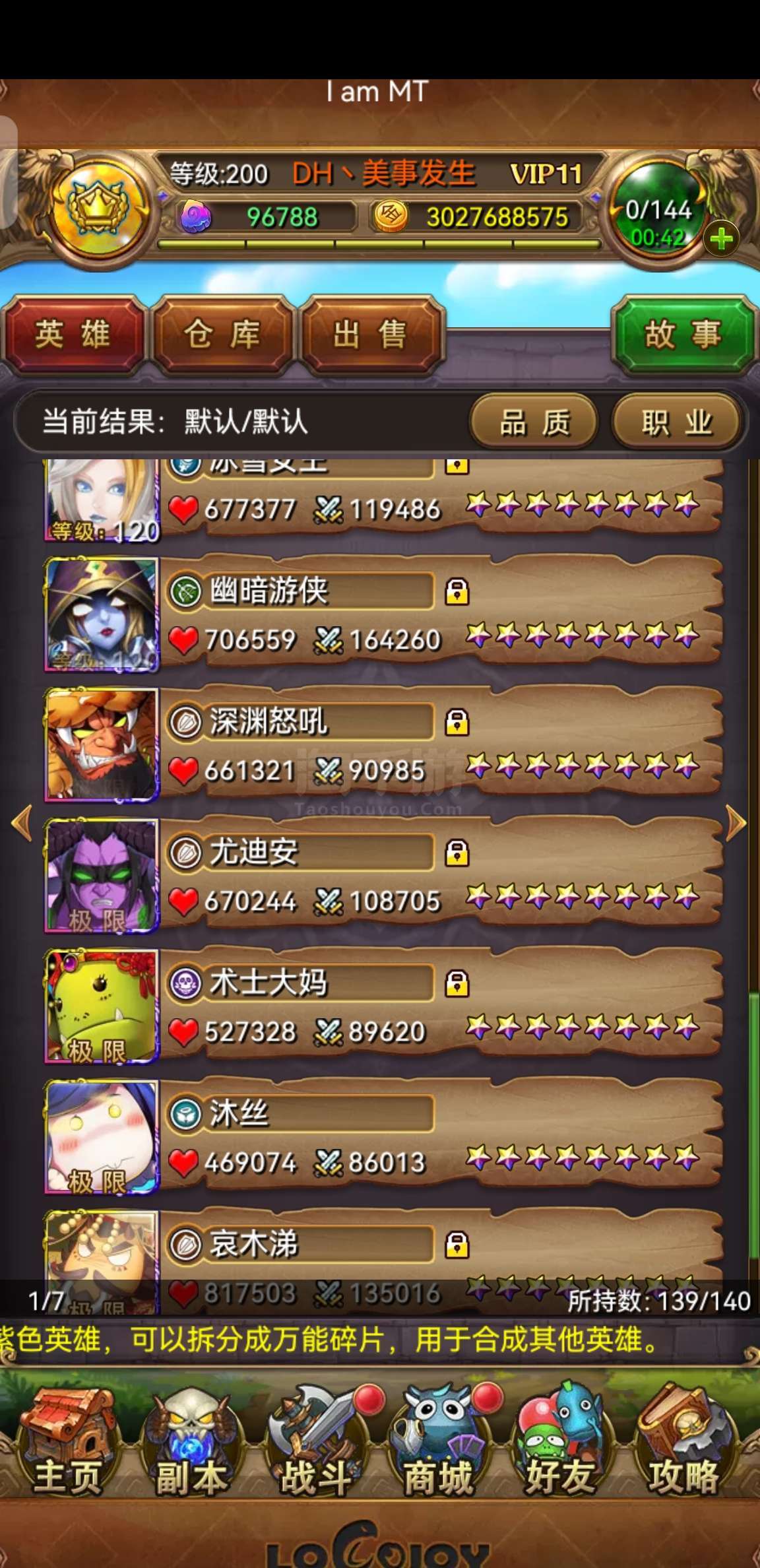Select hero 沐丝
The width and height of the screenshot is (760, 1568).
click(383, 1137)
